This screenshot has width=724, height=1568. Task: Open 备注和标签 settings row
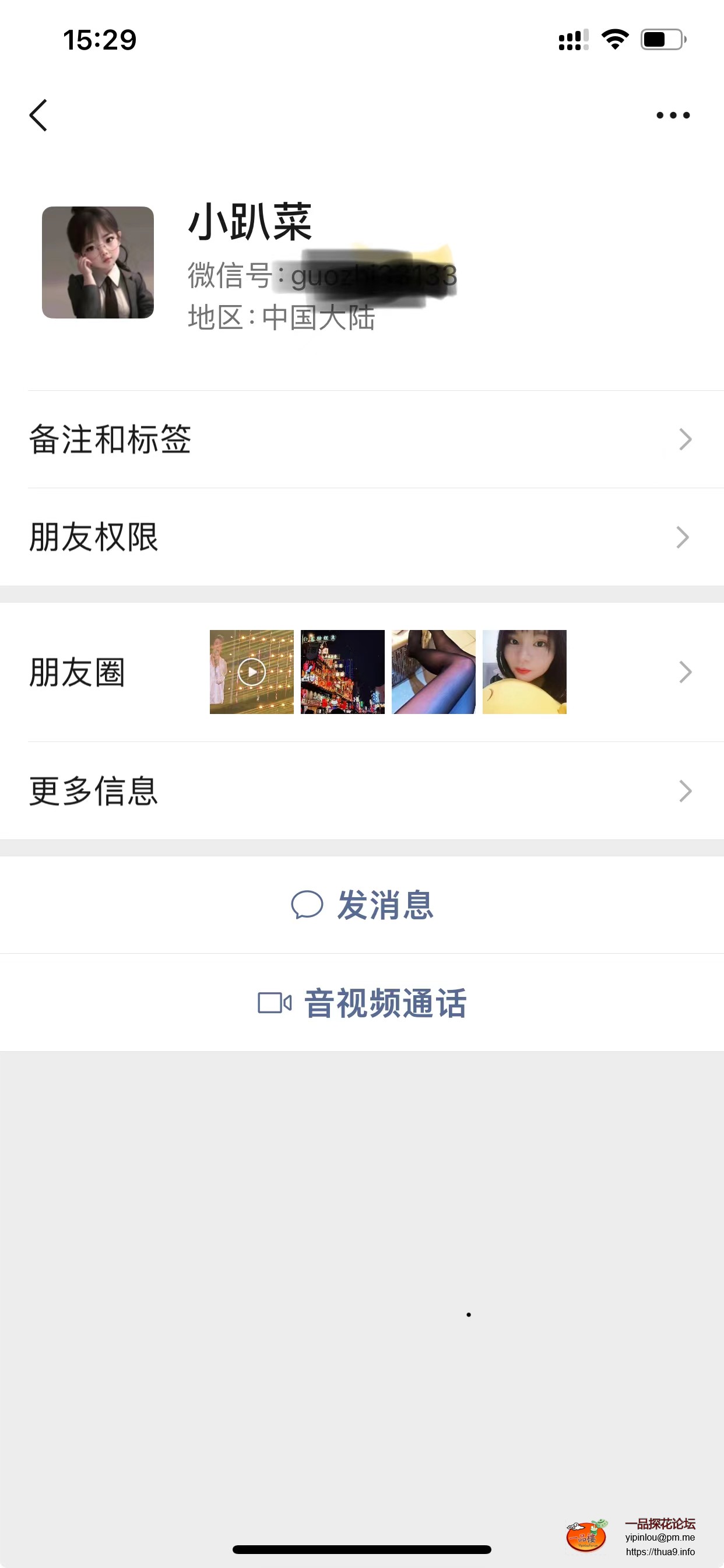point(362,439)
